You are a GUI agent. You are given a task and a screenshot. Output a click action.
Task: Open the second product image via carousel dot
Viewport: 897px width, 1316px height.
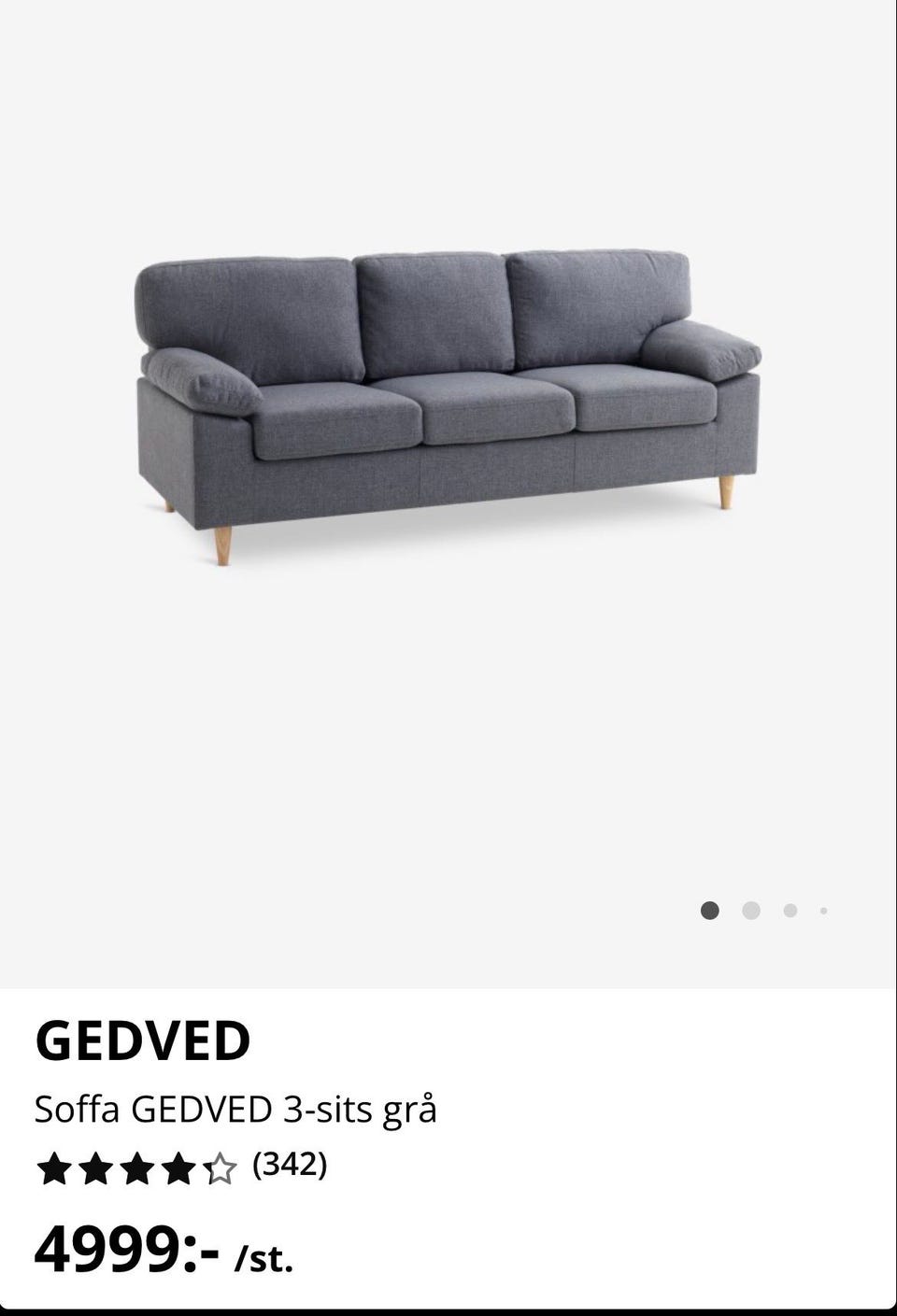(749, 909)
